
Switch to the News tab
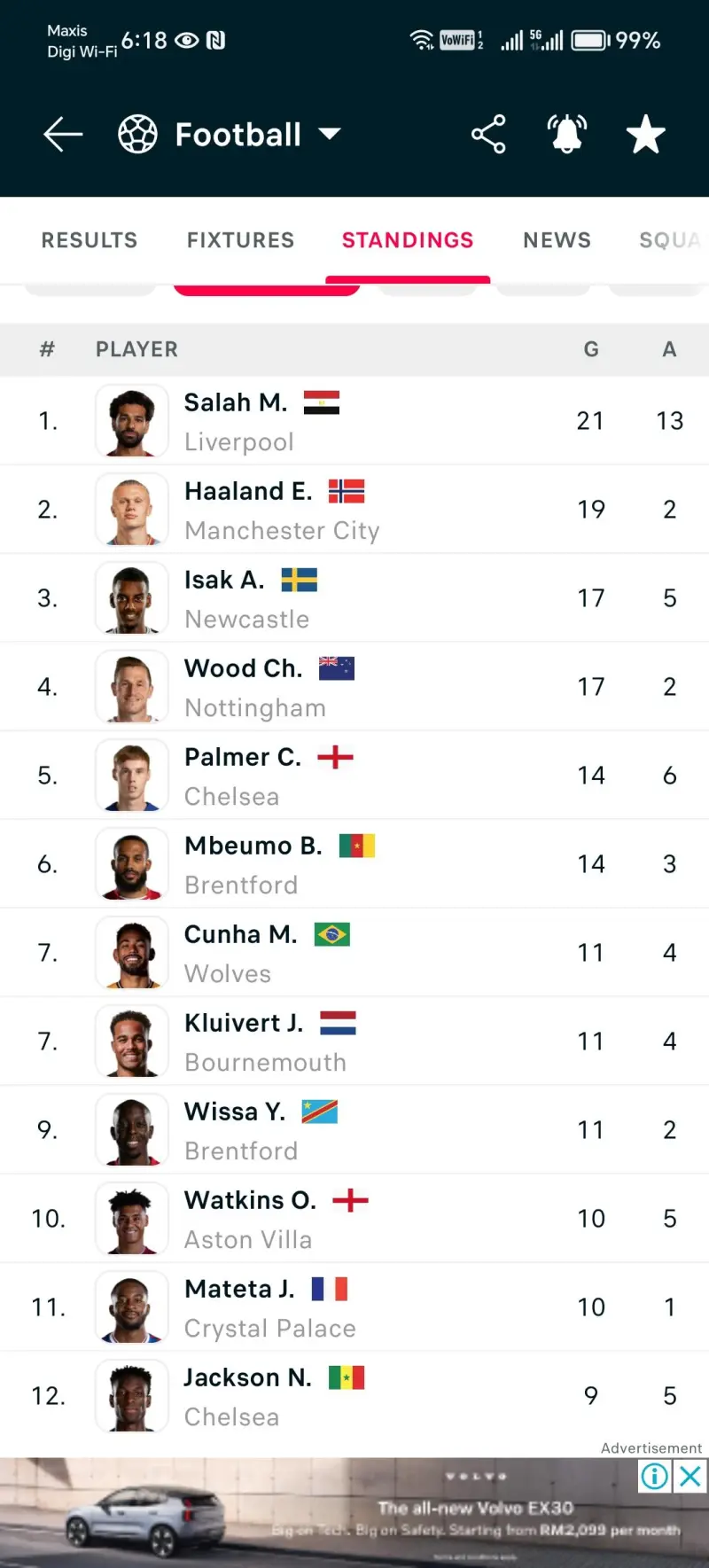(x=557, y=240)
